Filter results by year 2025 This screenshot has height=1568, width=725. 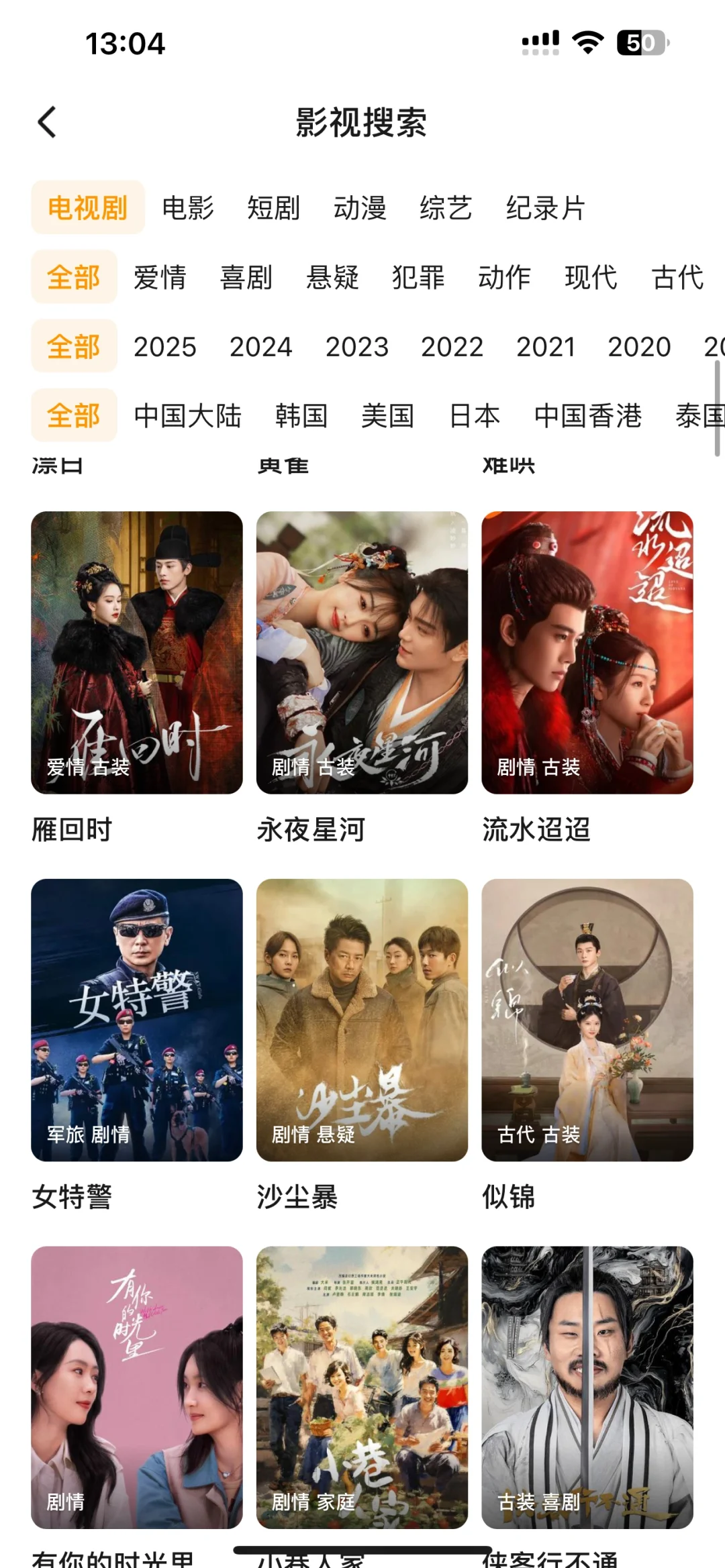coord(165,347)
